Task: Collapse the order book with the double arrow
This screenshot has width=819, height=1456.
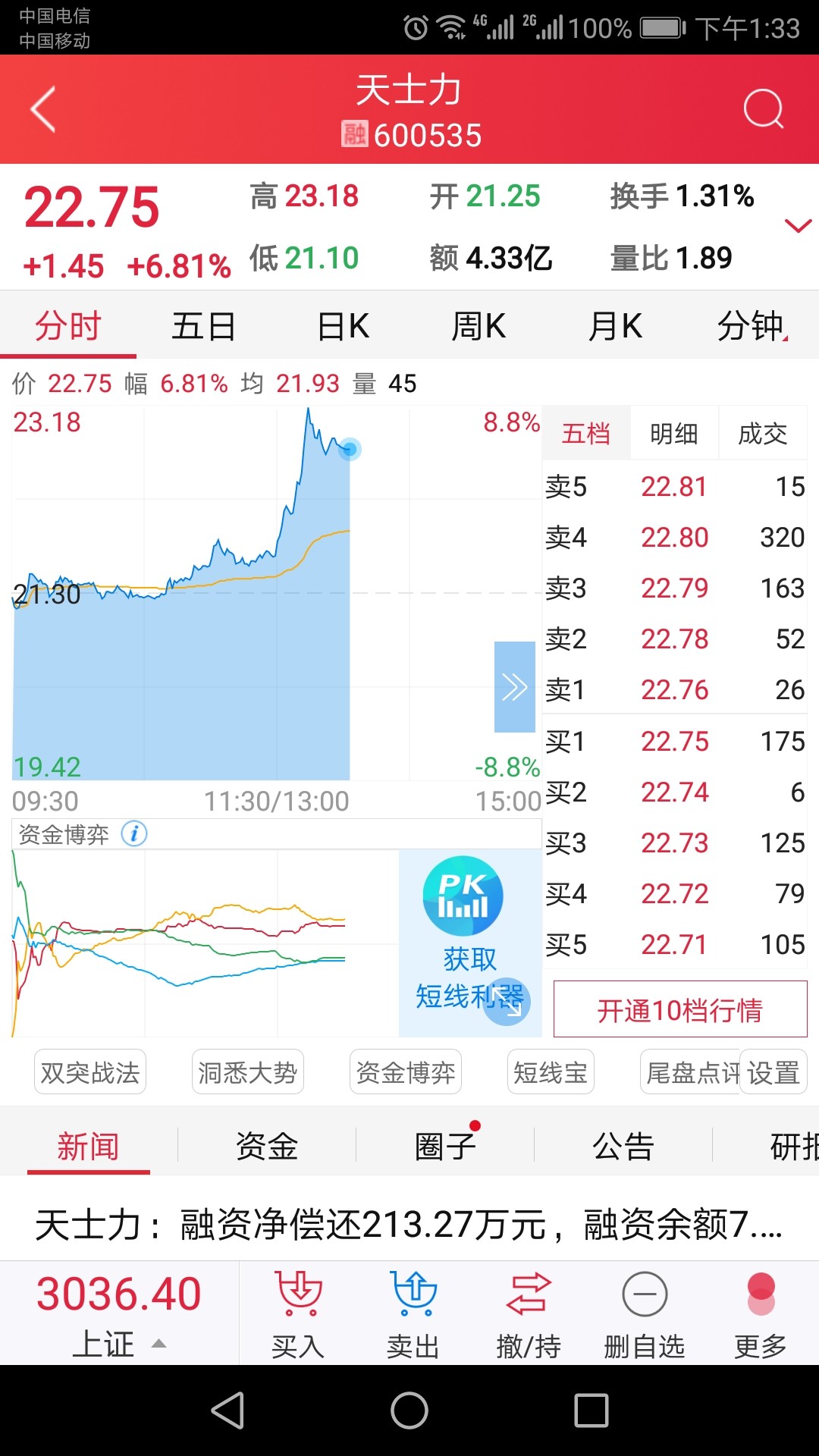Action: point(515,687)
